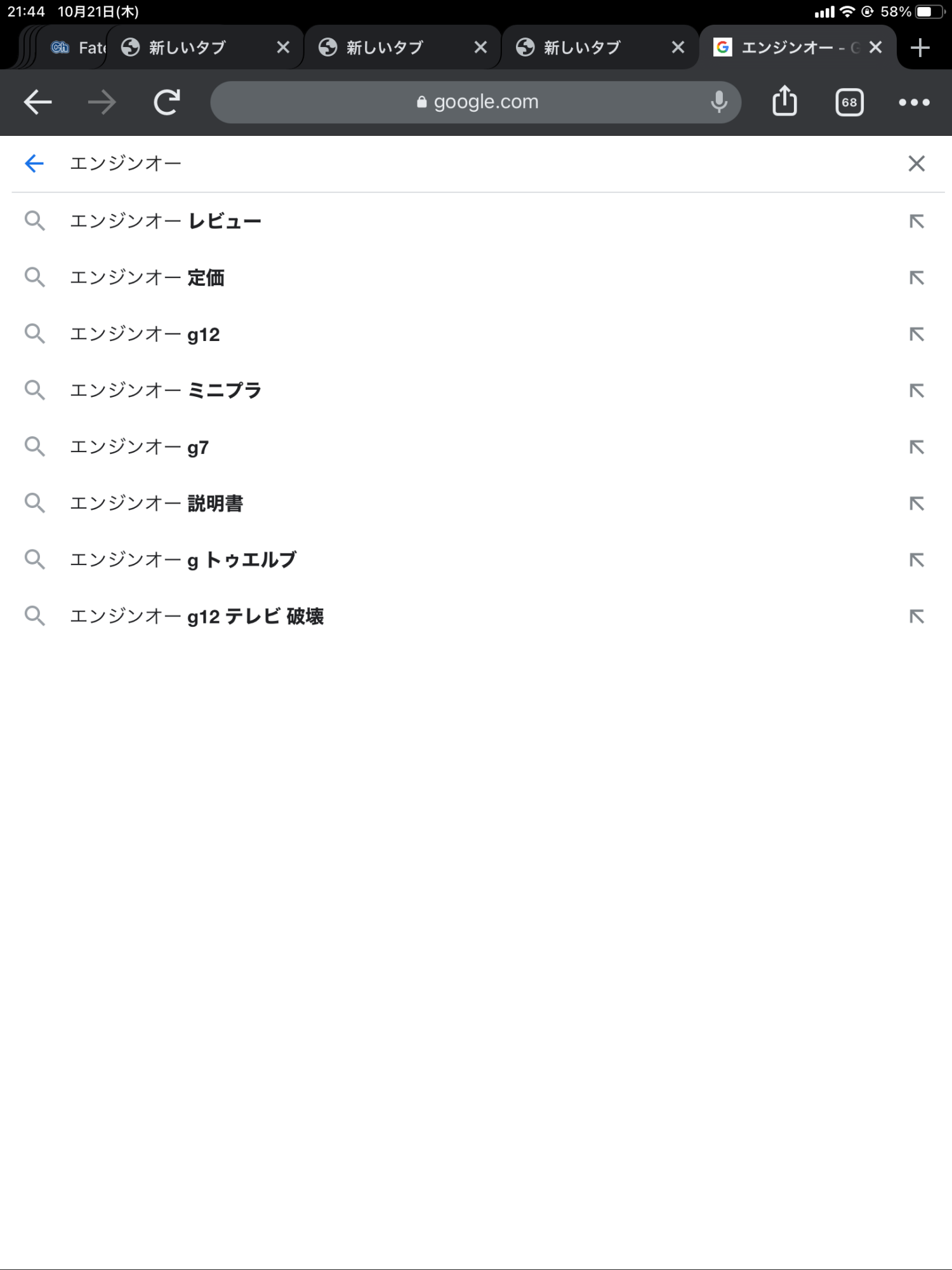Tap the google.com address bar
952x1270 pixels.
click(x=476, y=102)
